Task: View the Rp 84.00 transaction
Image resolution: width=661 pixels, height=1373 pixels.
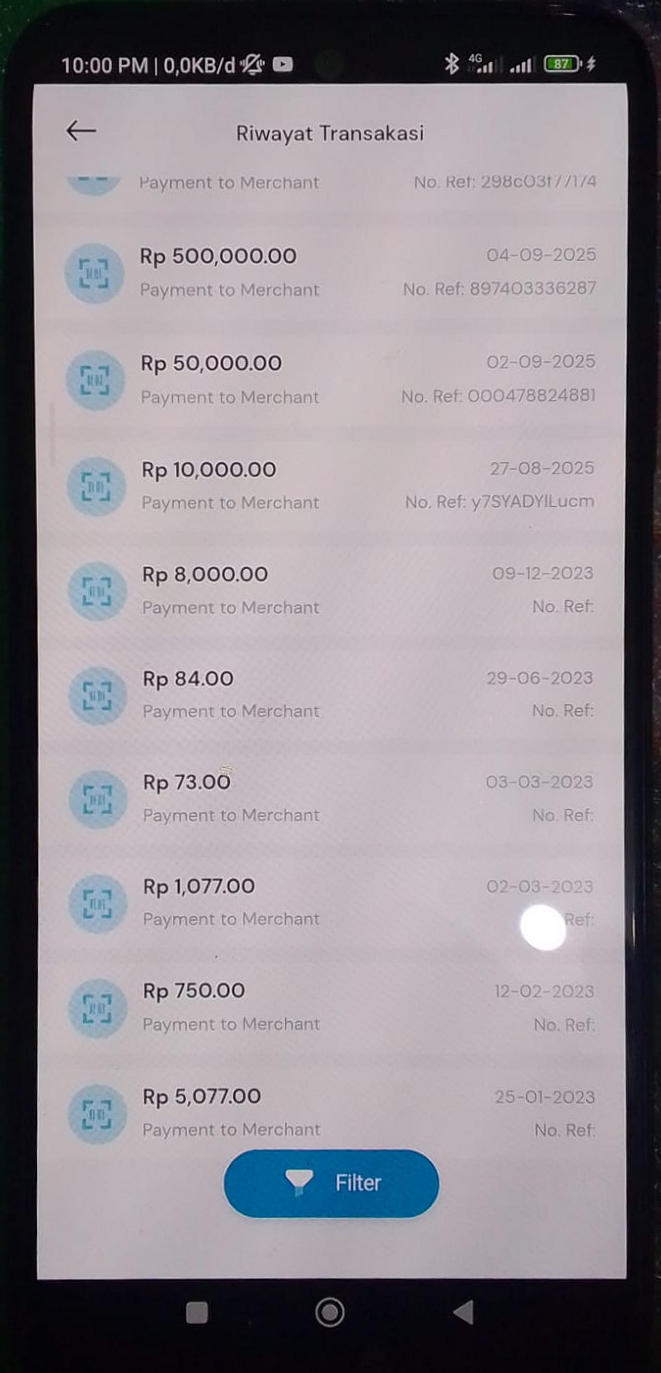Action: [330, 694]
